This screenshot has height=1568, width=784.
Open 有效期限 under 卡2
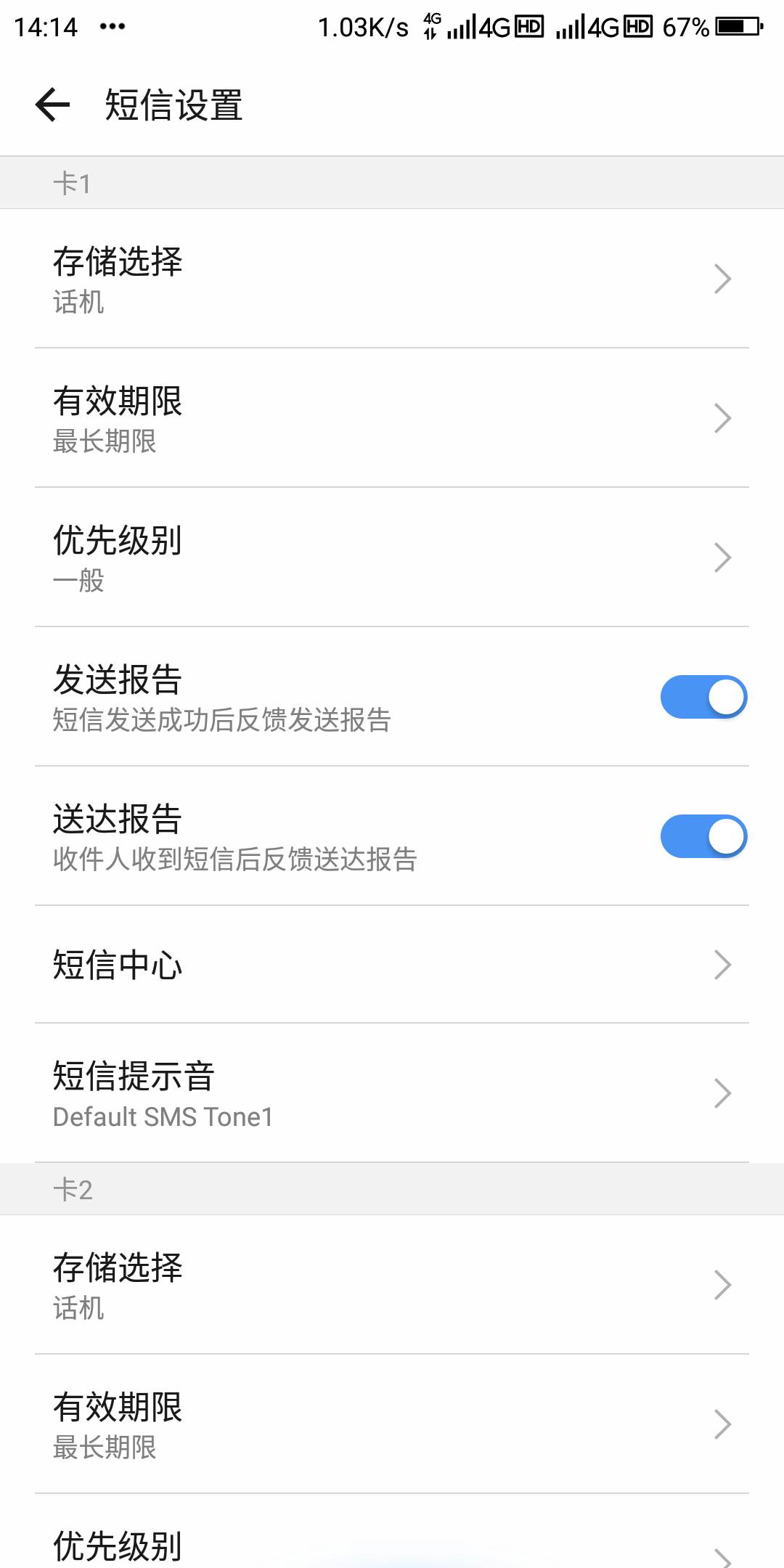tap(392, 1424)
